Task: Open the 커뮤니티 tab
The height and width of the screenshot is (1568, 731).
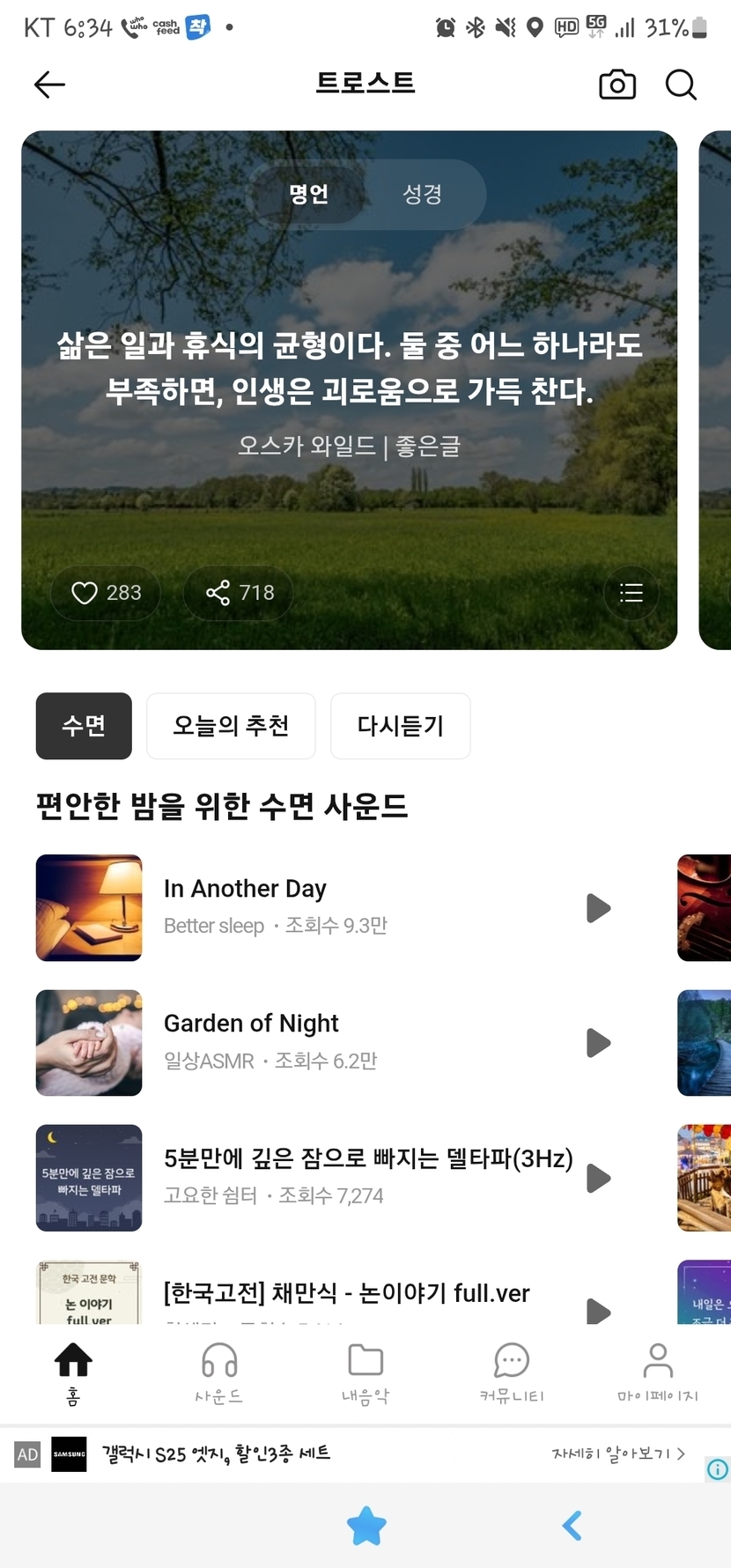Action: pos(512,1372)
